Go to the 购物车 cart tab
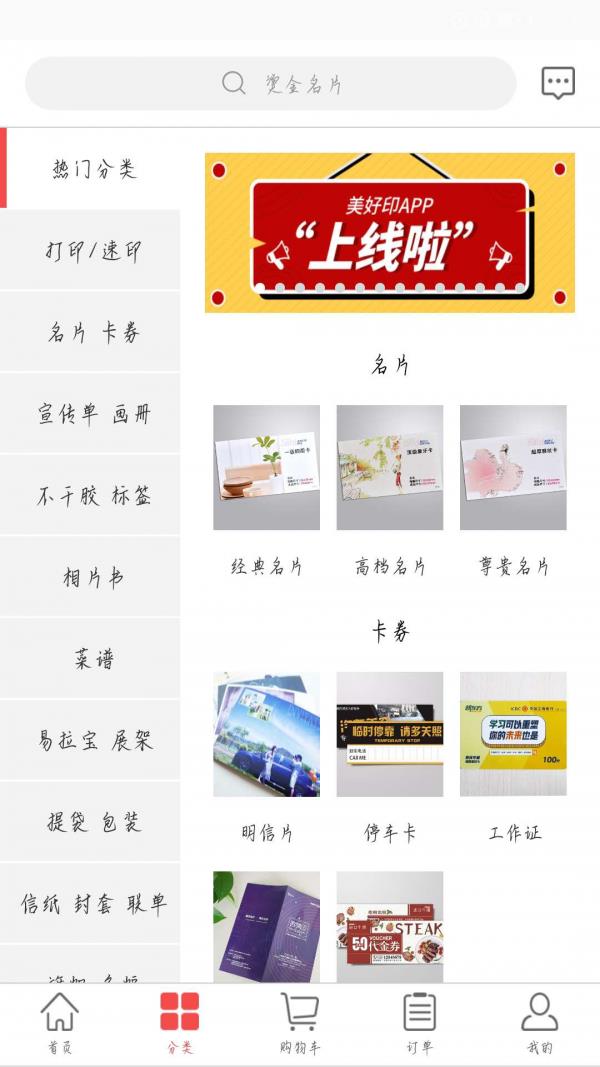The image size is (600, 1067). [x=300, y=1023]
